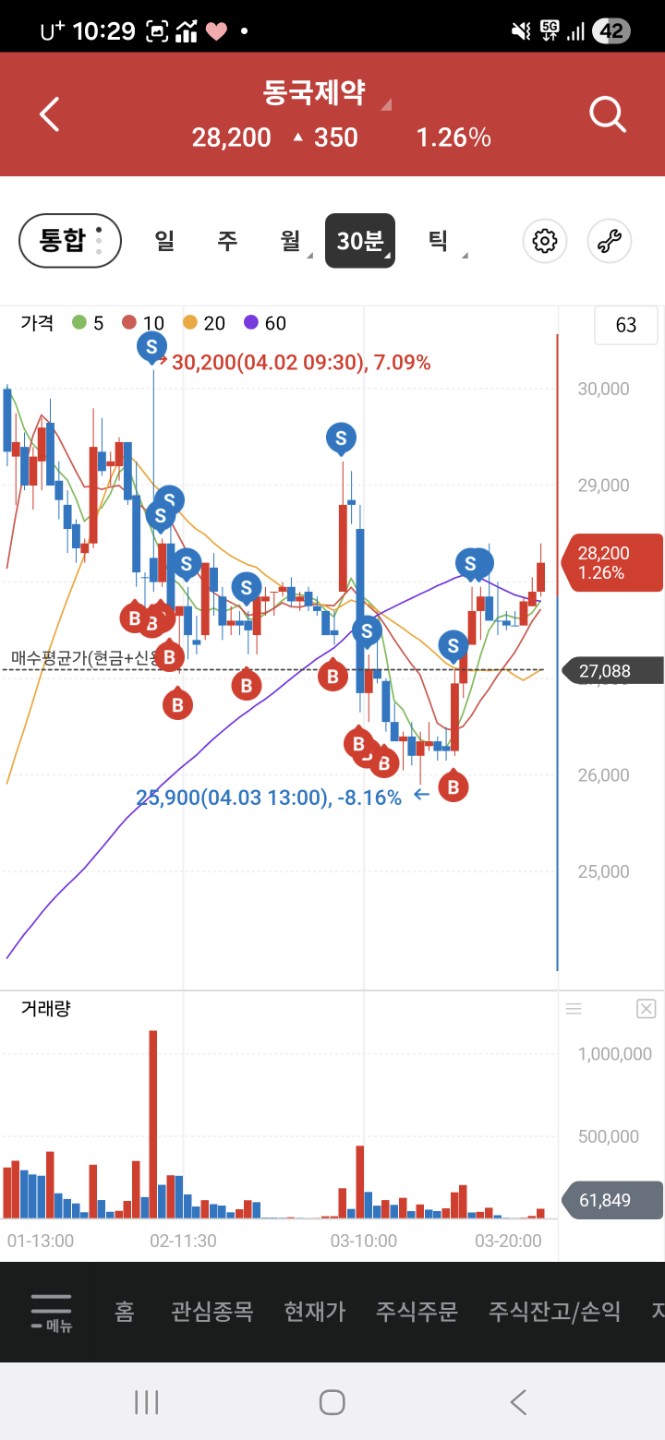Open the chart tools wrench

point(609,241)
